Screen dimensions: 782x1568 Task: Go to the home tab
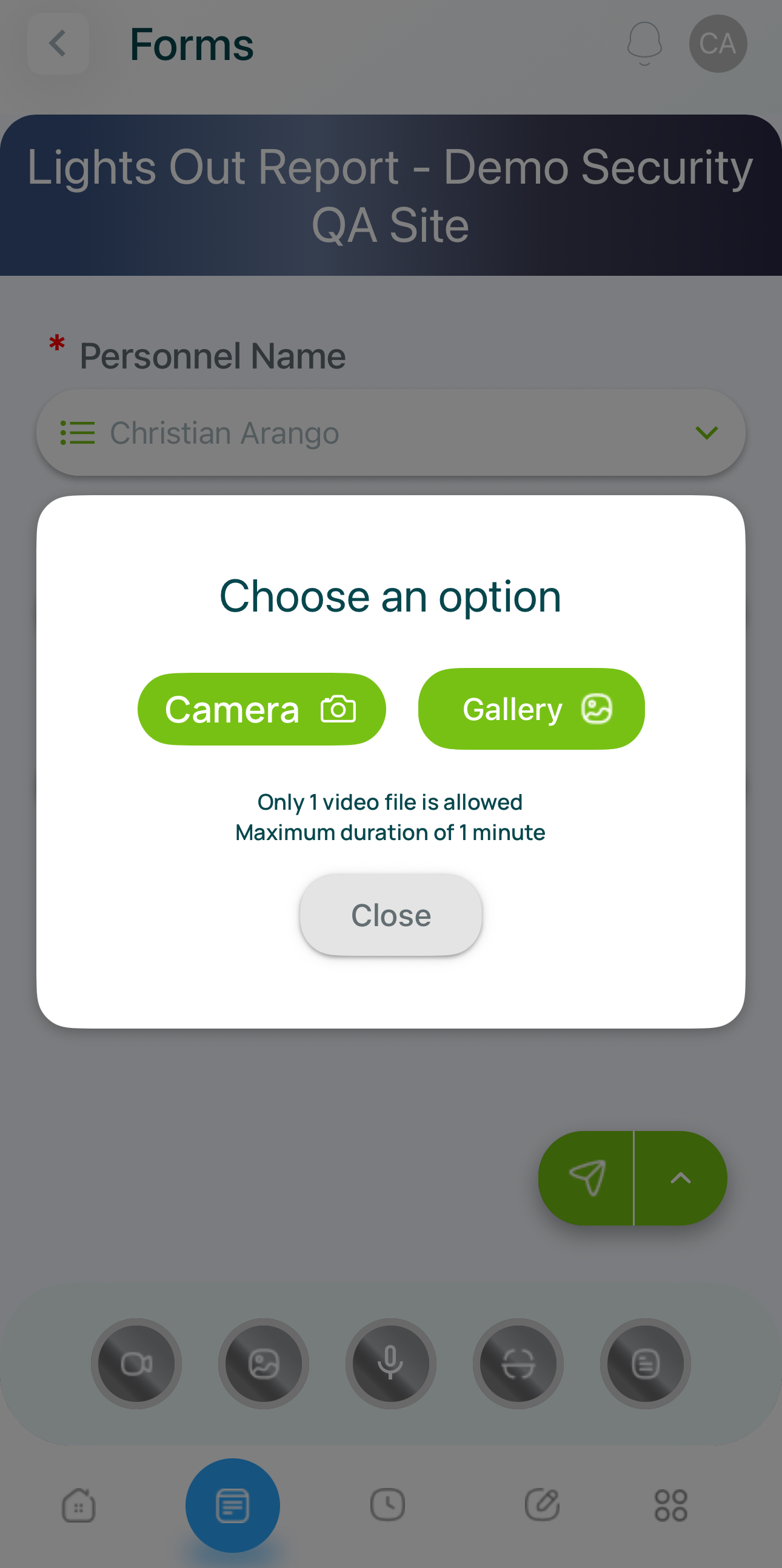(79, 1506)
